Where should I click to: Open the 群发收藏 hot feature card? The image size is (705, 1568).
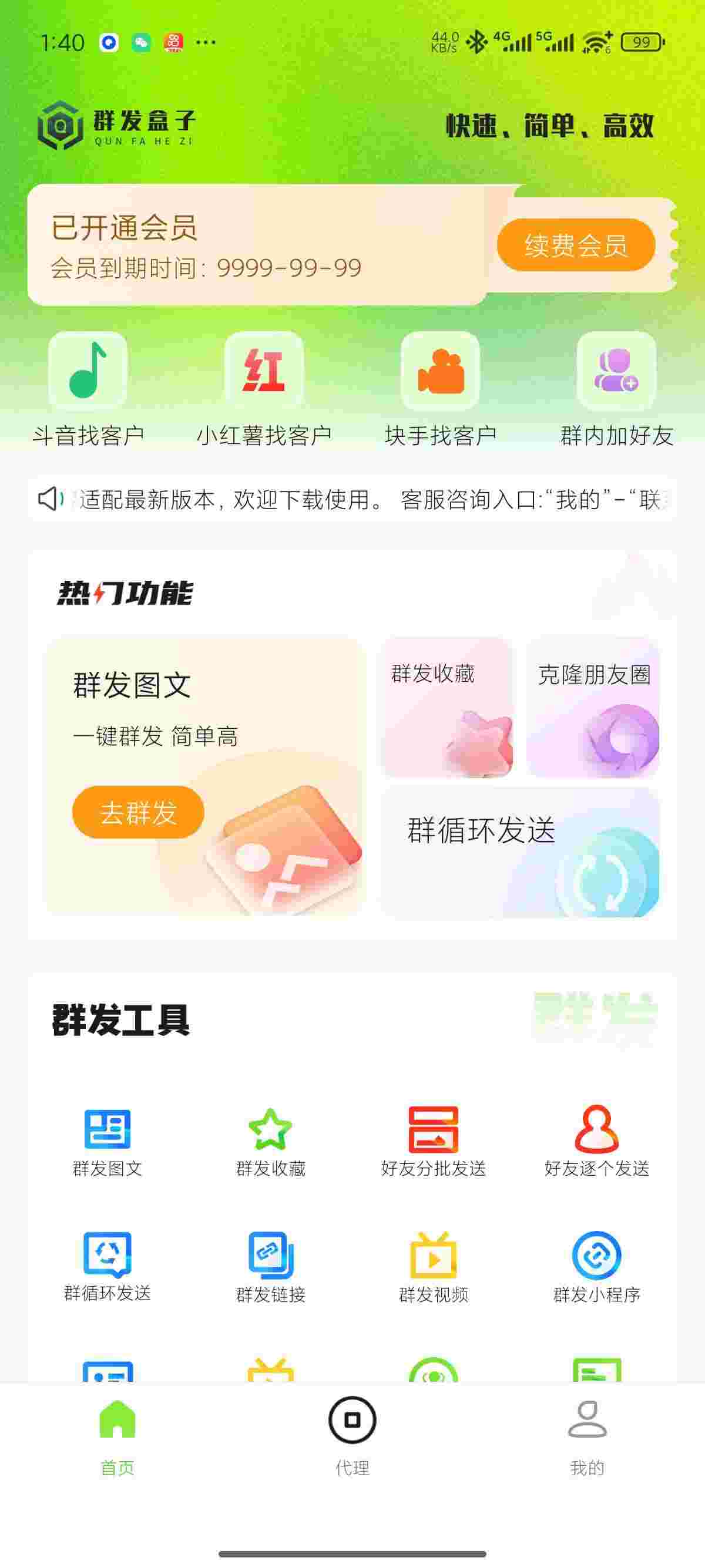coord(447,707)
